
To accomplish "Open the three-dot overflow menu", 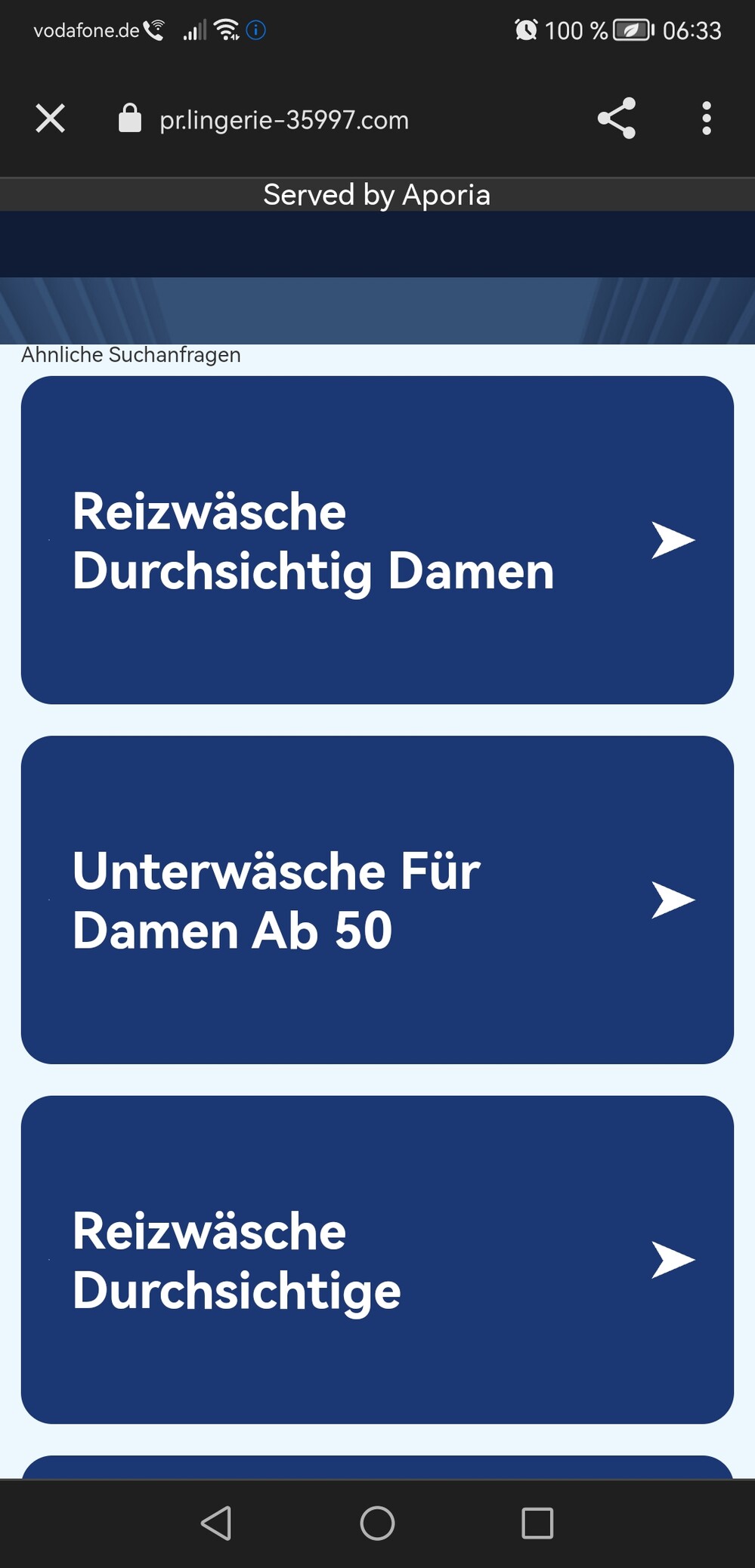I will point(706,119).
